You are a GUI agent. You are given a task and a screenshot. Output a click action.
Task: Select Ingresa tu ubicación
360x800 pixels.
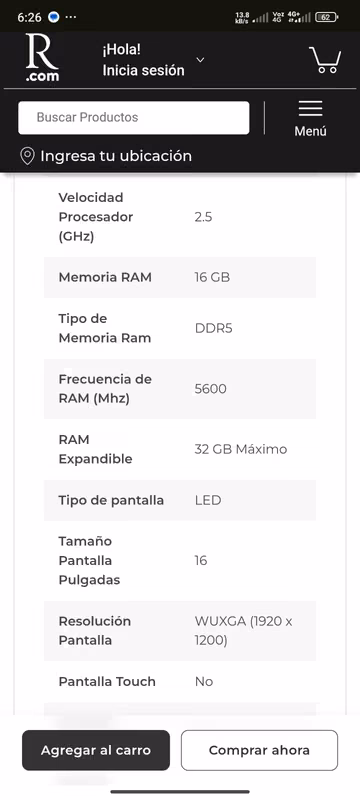(x=106, y=156)
